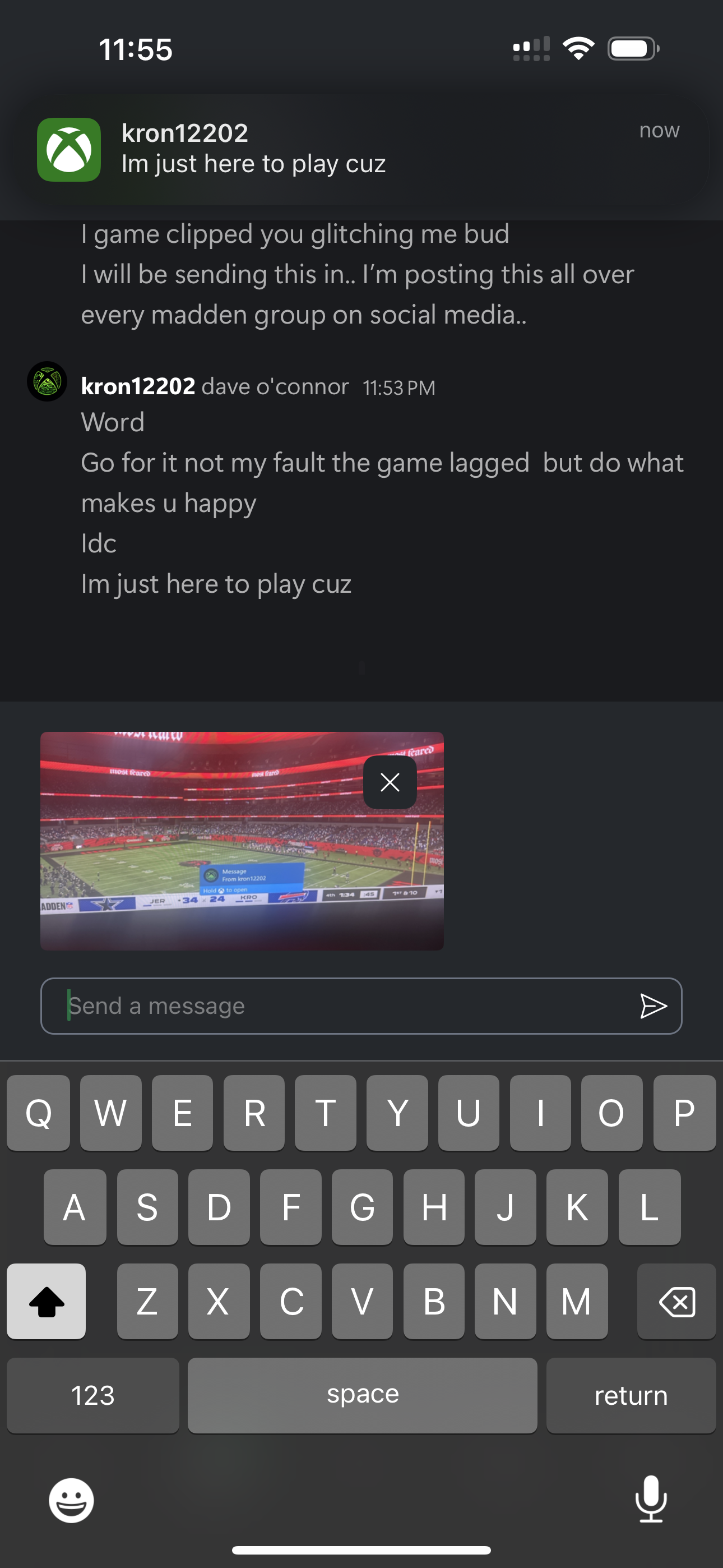This screenshot has width=723, height=1568.
Task: Open the kron12202 notification banner
Action: pyautogui.click(x=360, y=149)
